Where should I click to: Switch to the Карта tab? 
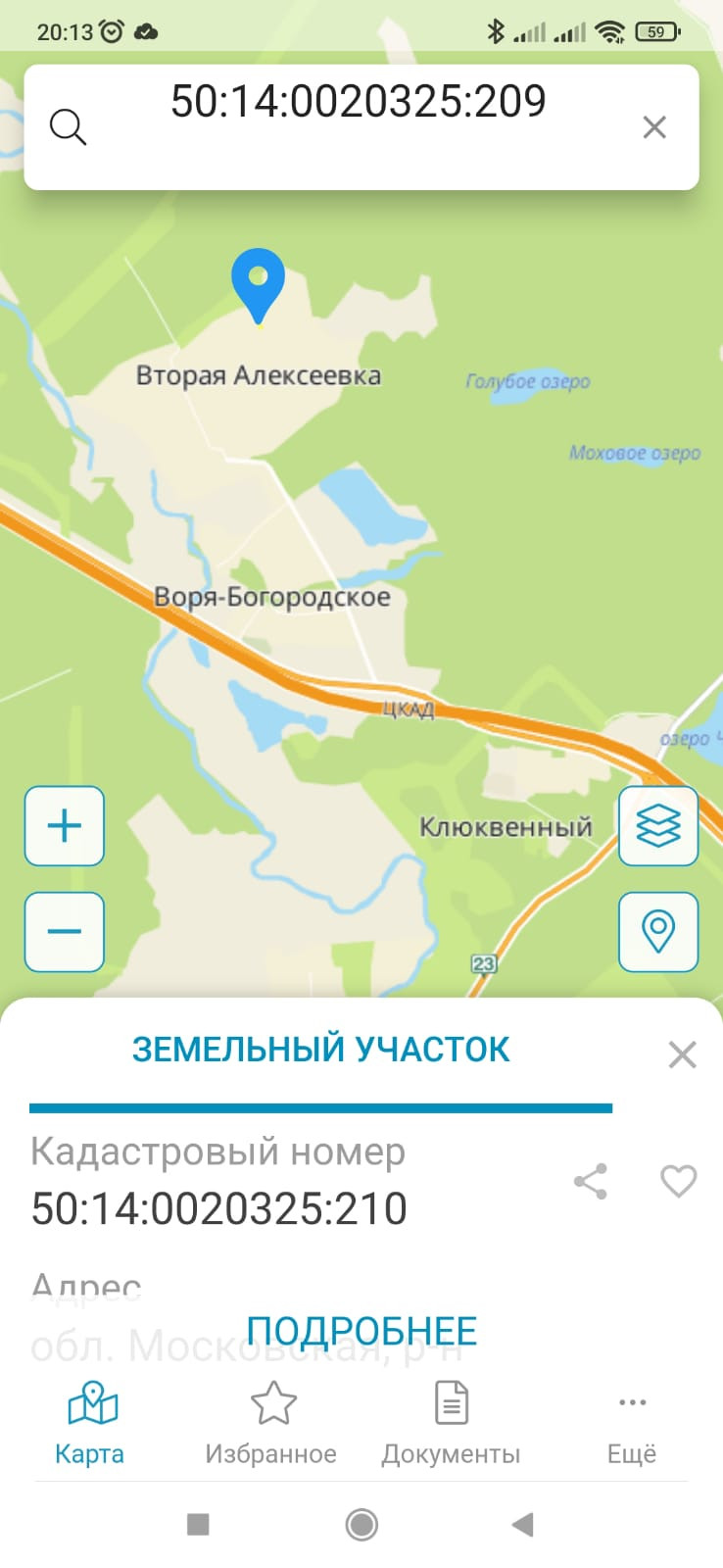90,1423
